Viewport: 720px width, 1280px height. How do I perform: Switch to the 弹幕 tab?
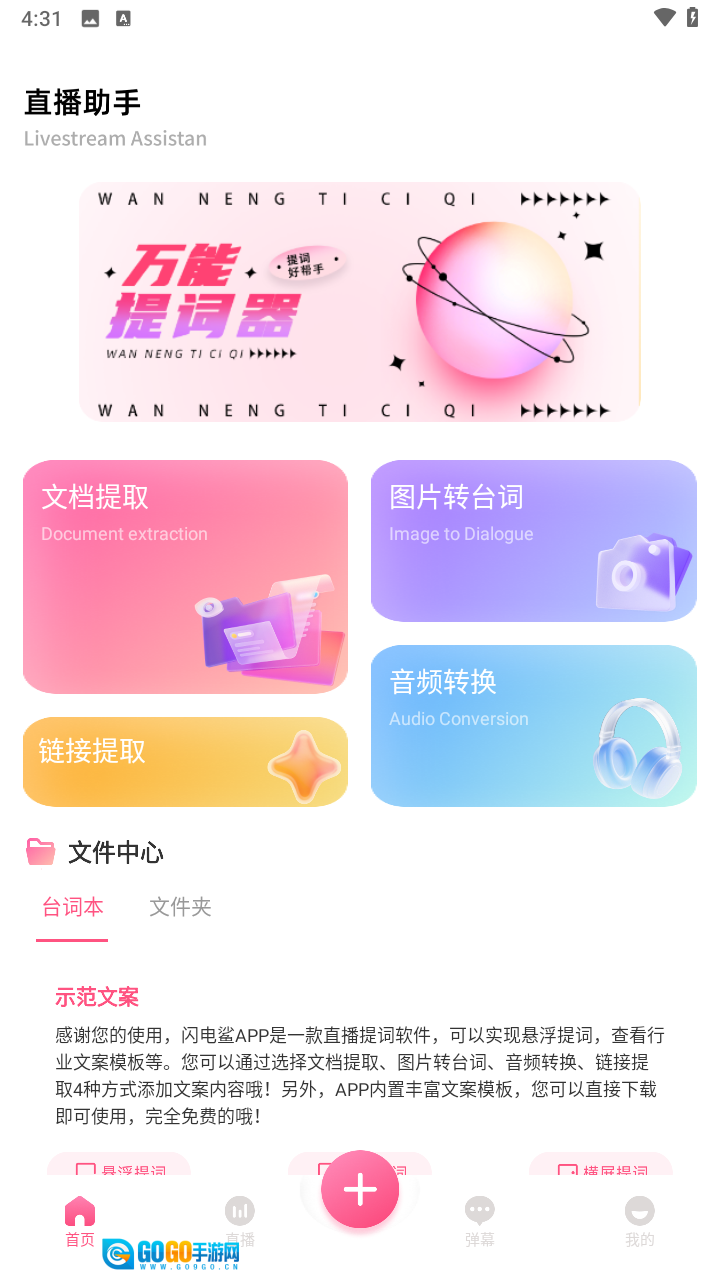click(480, 1221)
